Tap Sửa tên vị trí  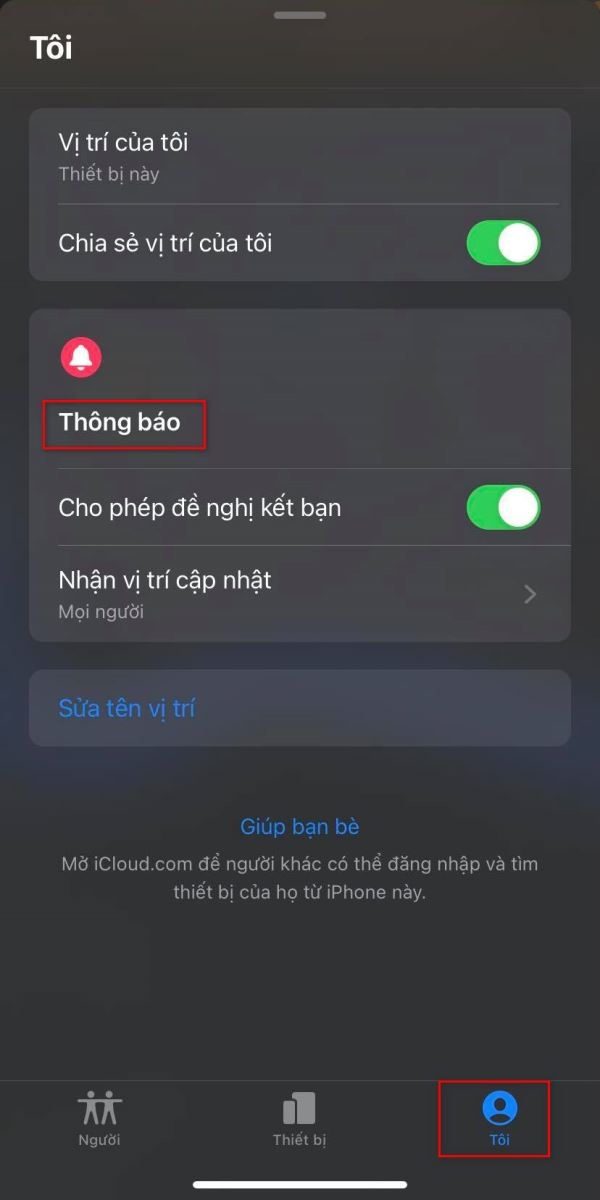[127, 708]
